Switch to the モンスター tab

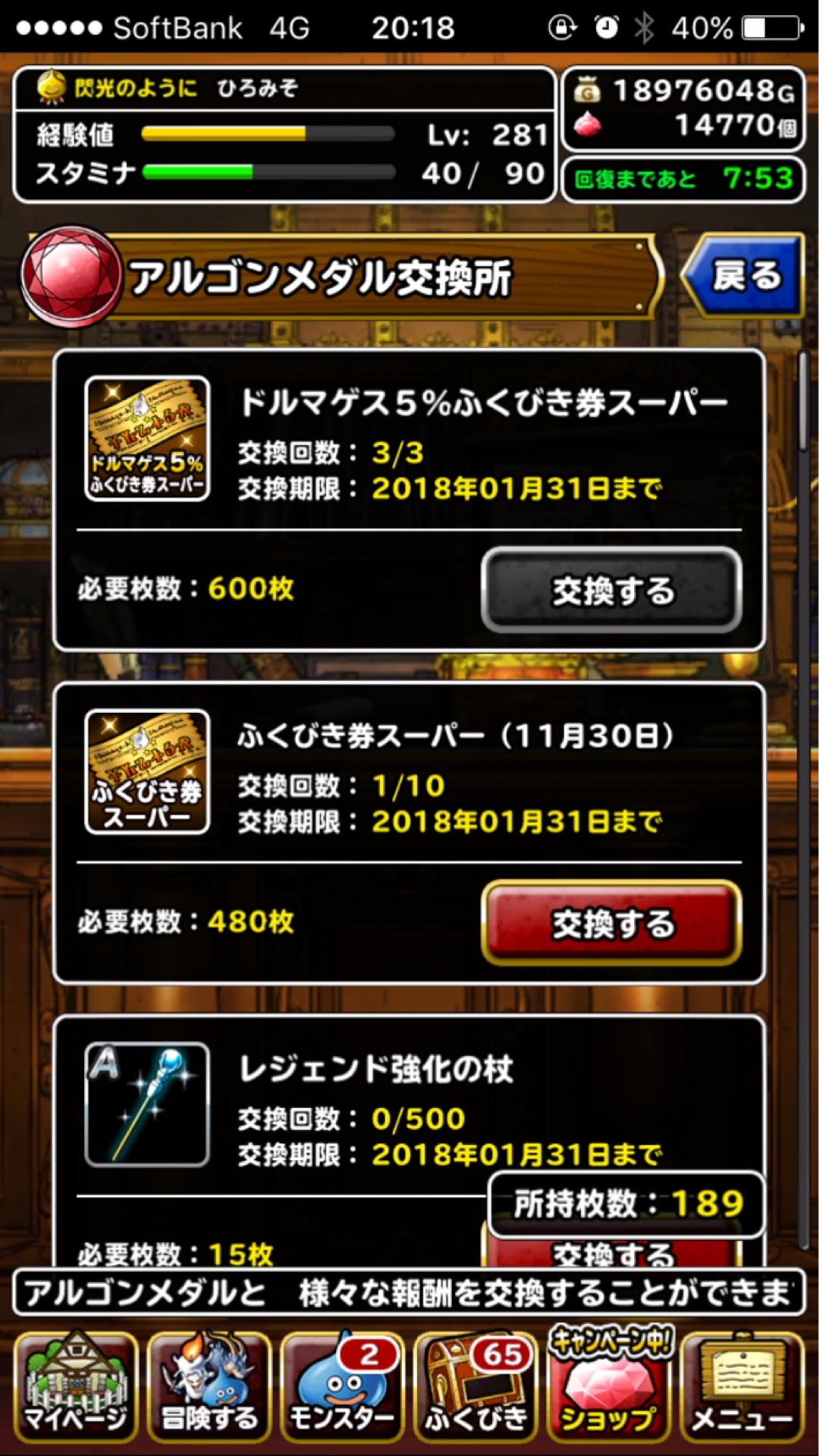pos(342,1387)
